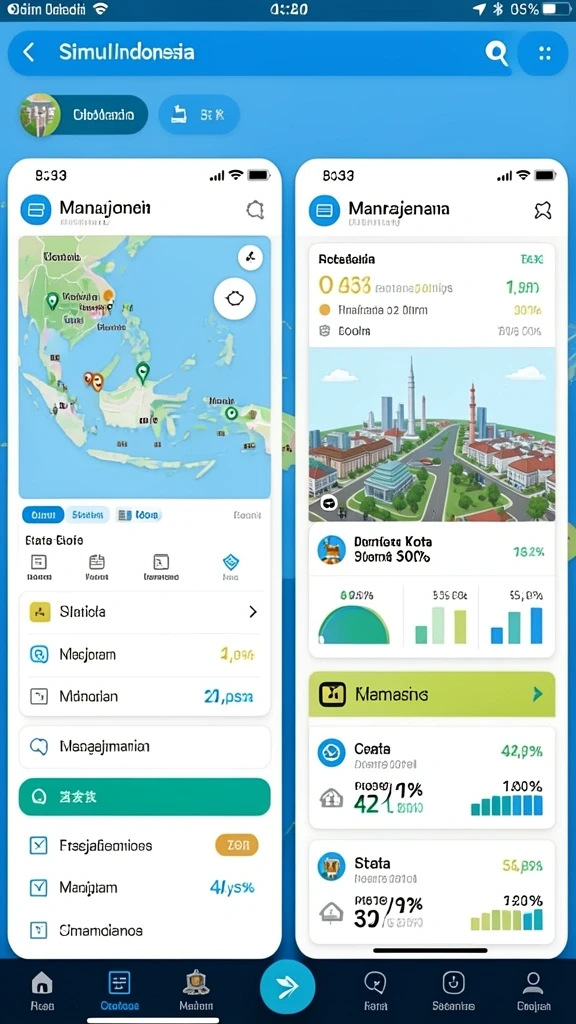This screenshot has height=1024, width=576.
Task: Tap the round arrow button in the bottom bar
Action: tap(287, 987)
